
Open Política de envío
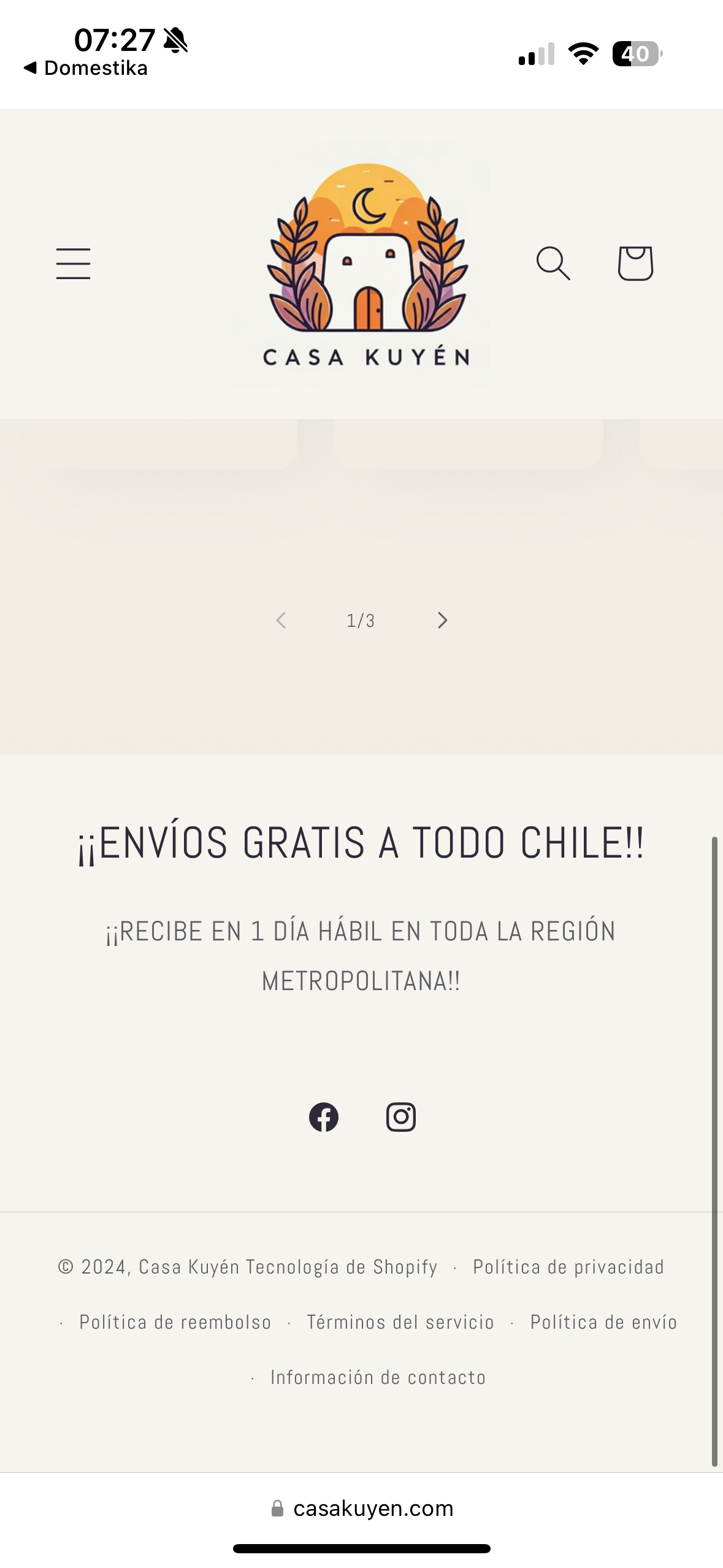point(603,1322)
